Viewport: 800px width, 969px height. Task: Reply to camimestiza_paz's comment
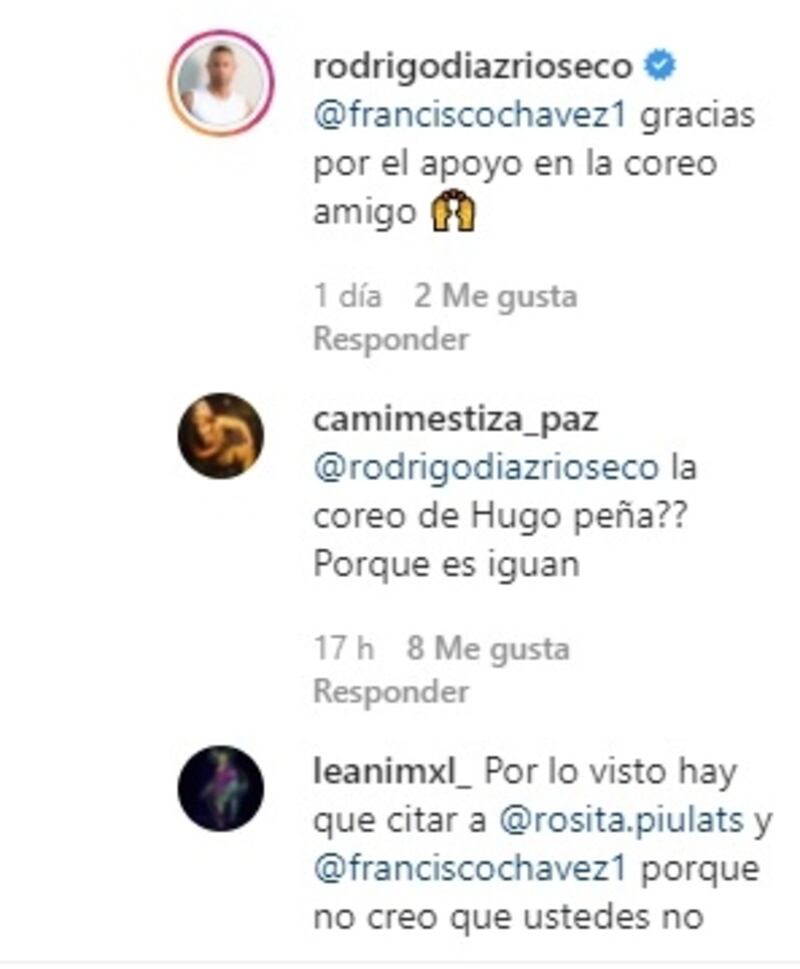click(x=391, y=691)
